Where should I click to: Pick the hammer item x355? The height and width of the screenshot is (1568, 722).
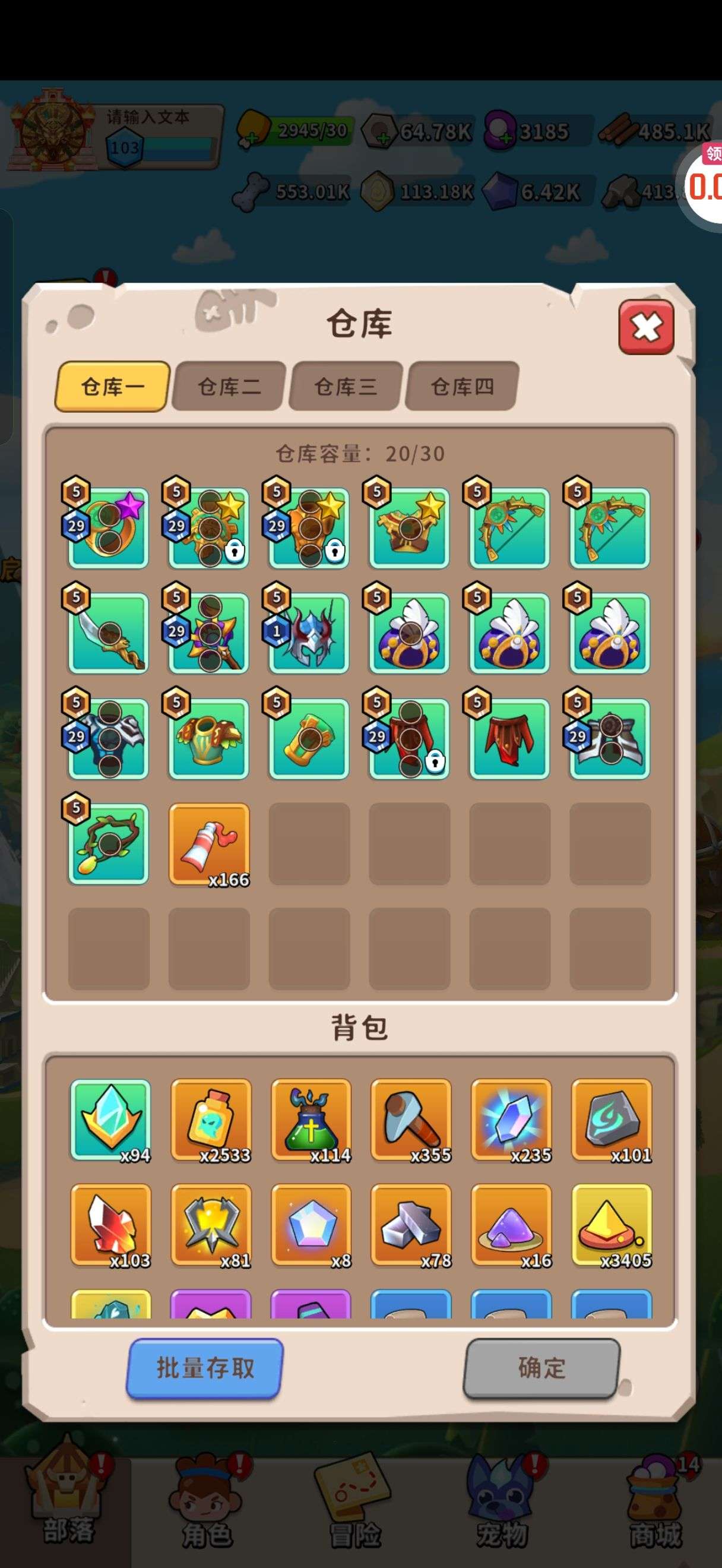coord(411,1119)
